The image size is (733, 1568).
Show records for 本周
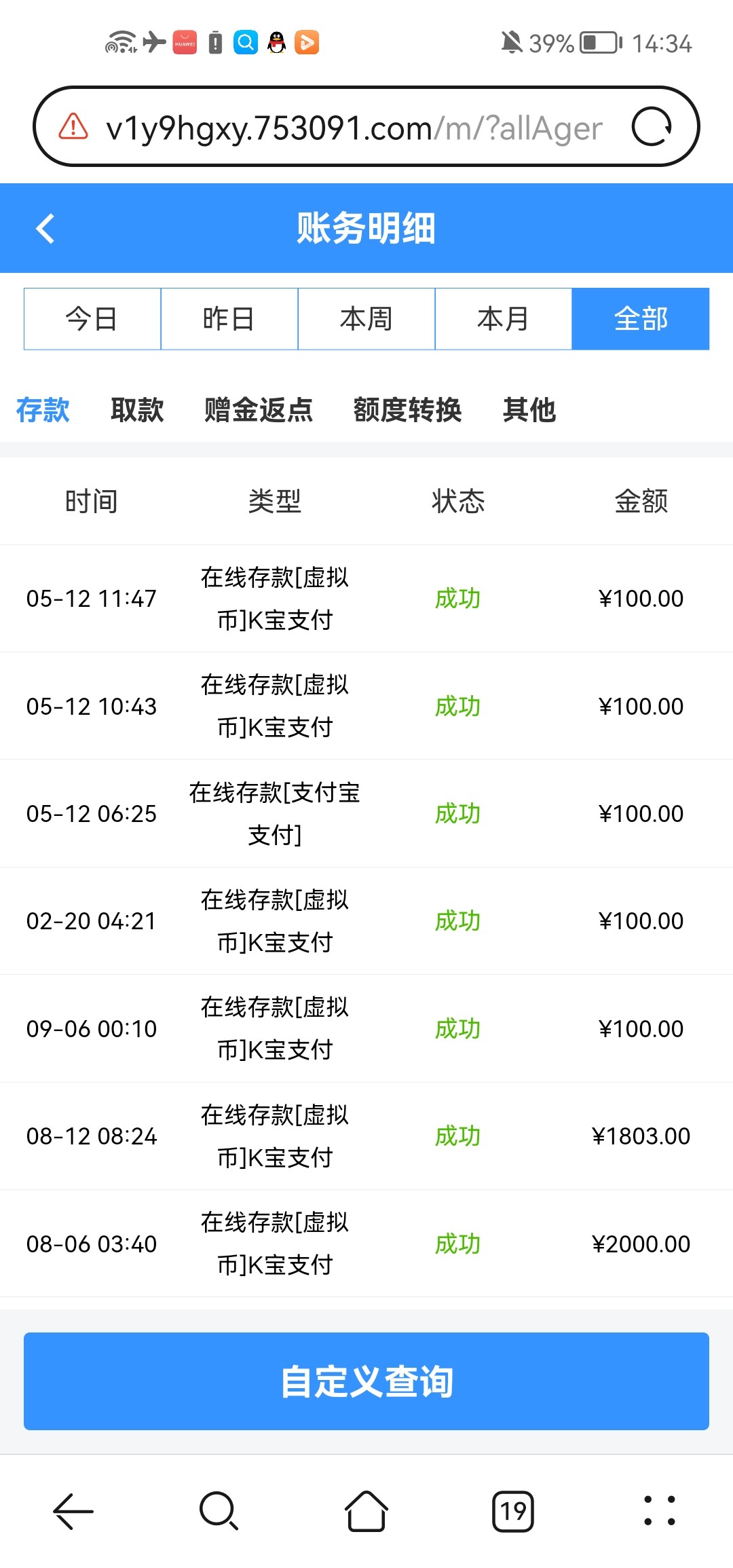click(x=366, y=318)
